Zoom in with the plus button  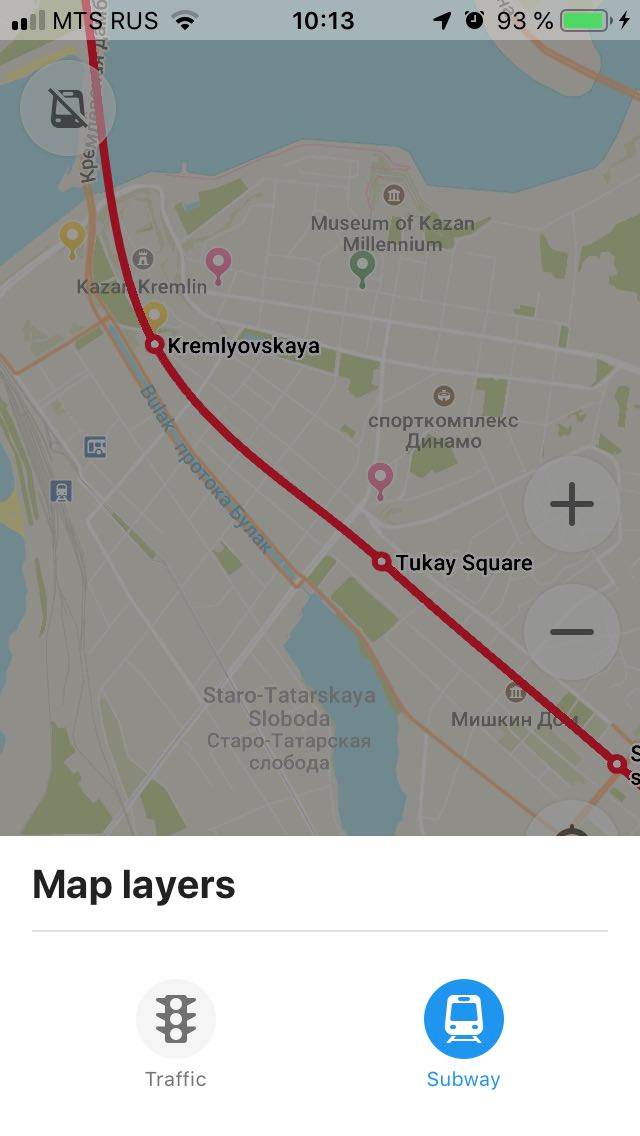[x=571, y=504]
